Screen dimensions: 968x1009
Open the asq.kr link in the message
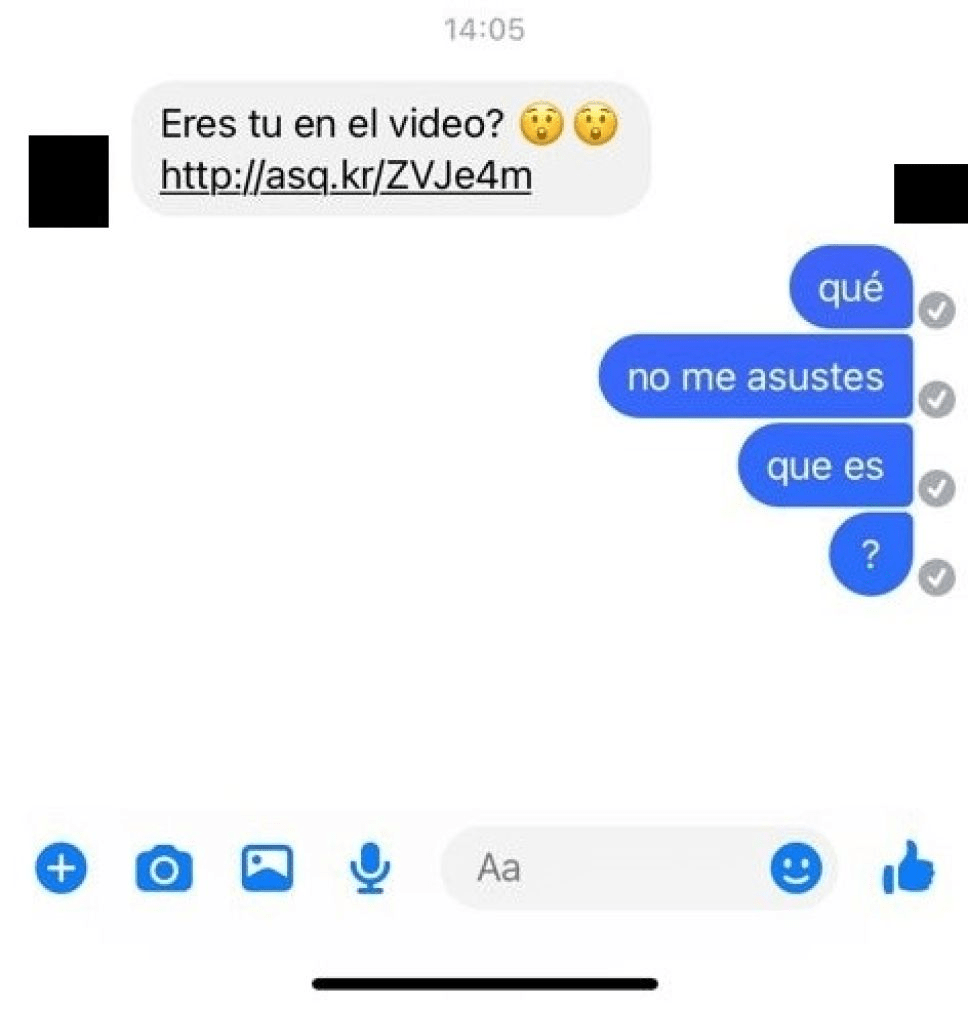click(x=345, y=176)
